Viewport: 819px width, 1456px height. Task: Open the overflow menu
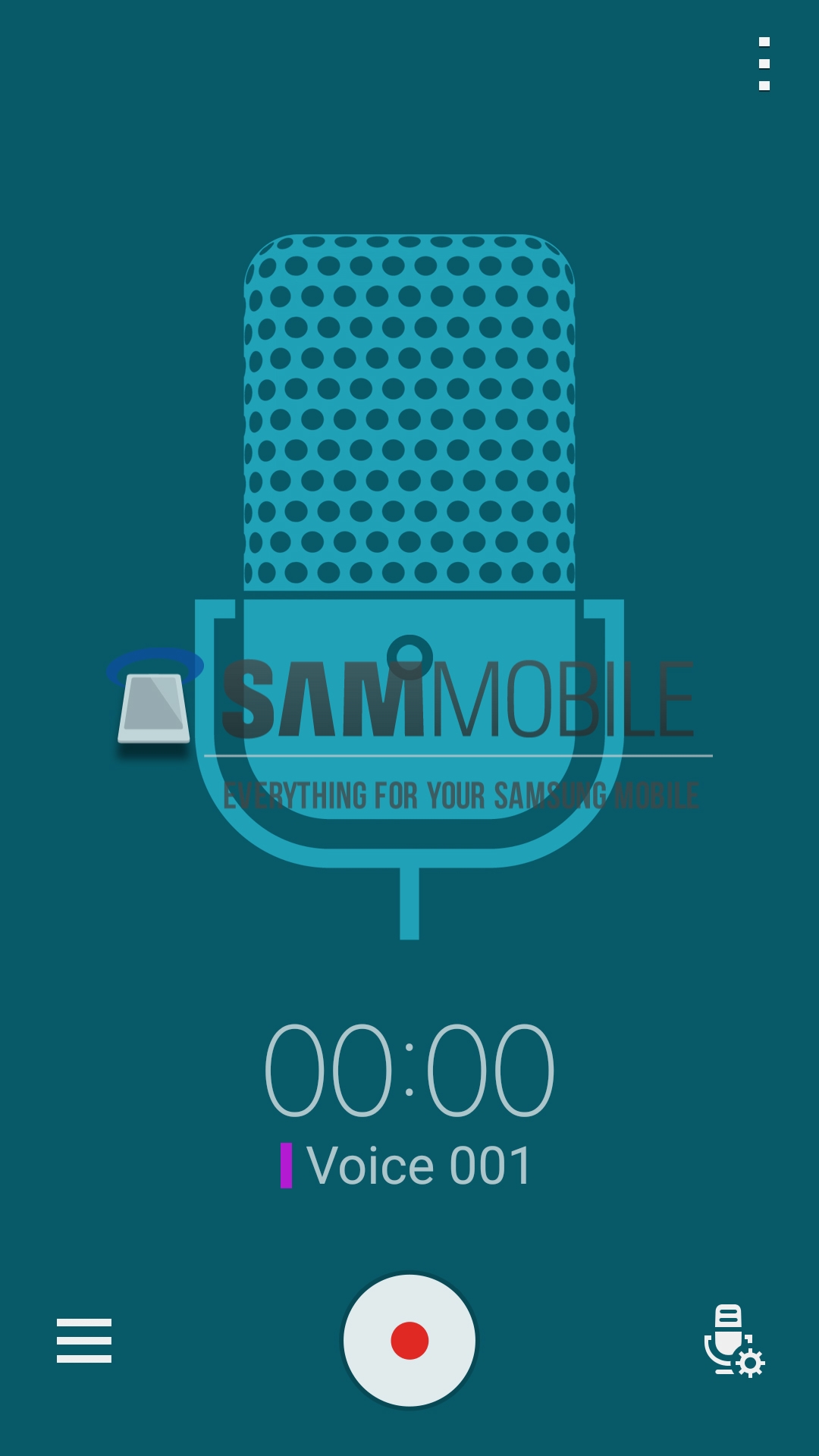764,64
